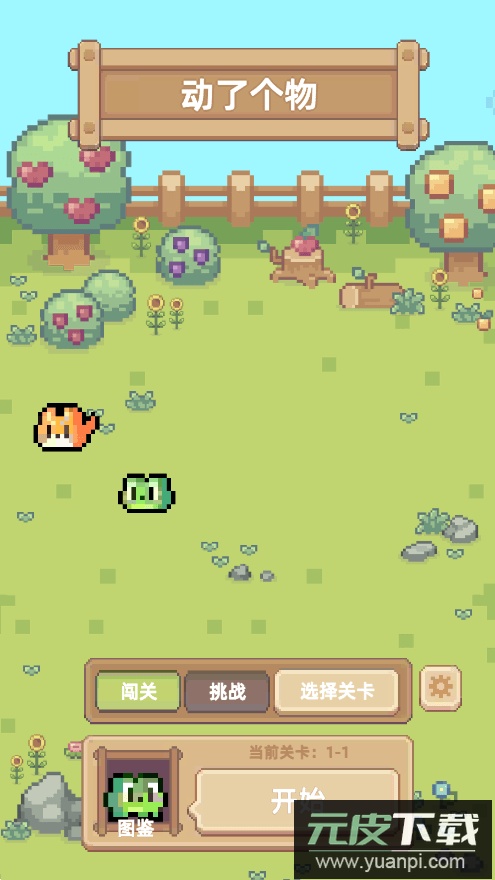Open the gear settings icon
The height and width of the screenshot is (880, 495).
pos(441,688)
